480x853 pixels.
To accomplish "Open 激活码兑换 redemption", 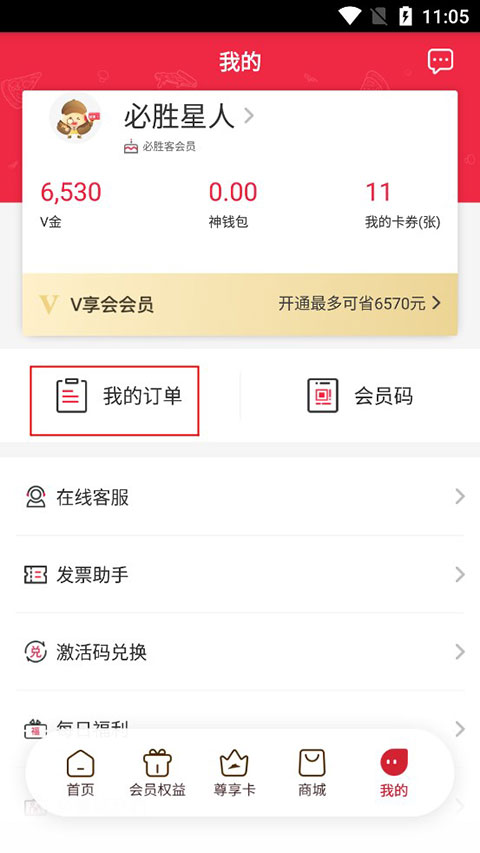I will pos(240,652).
